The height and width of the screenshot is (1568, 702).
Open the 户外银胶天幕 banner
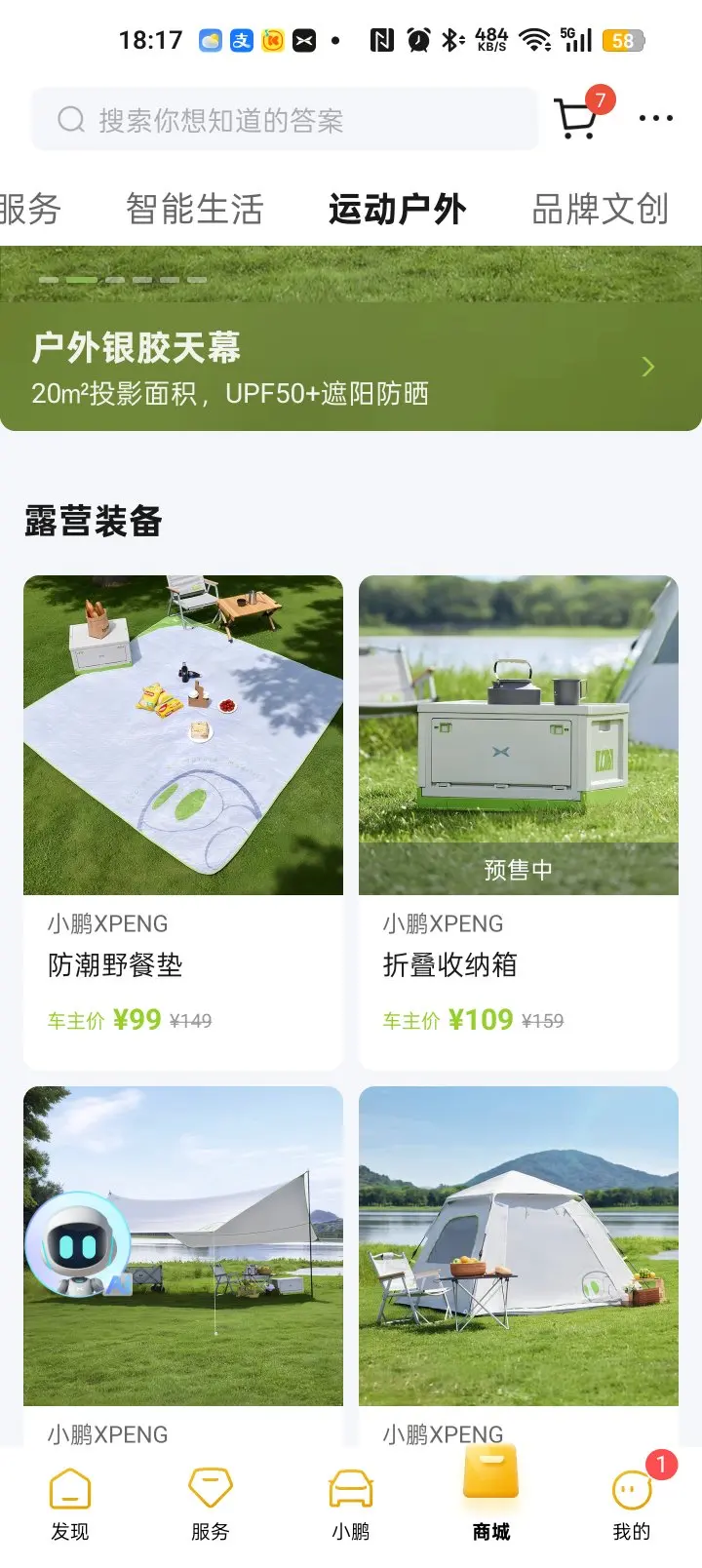[351, 367]
